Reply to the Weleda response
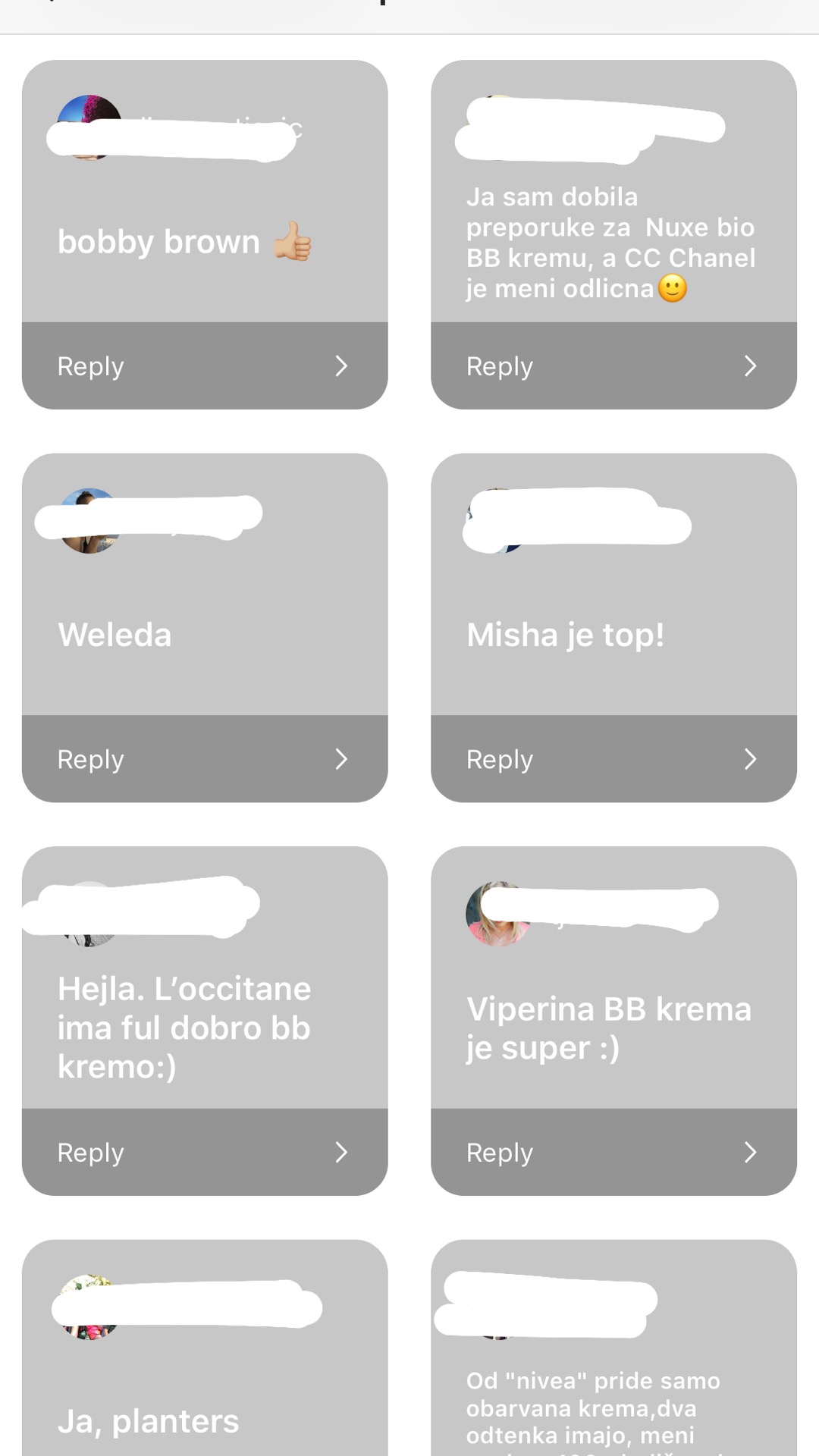819x1456 pixels. coord(204,759)
